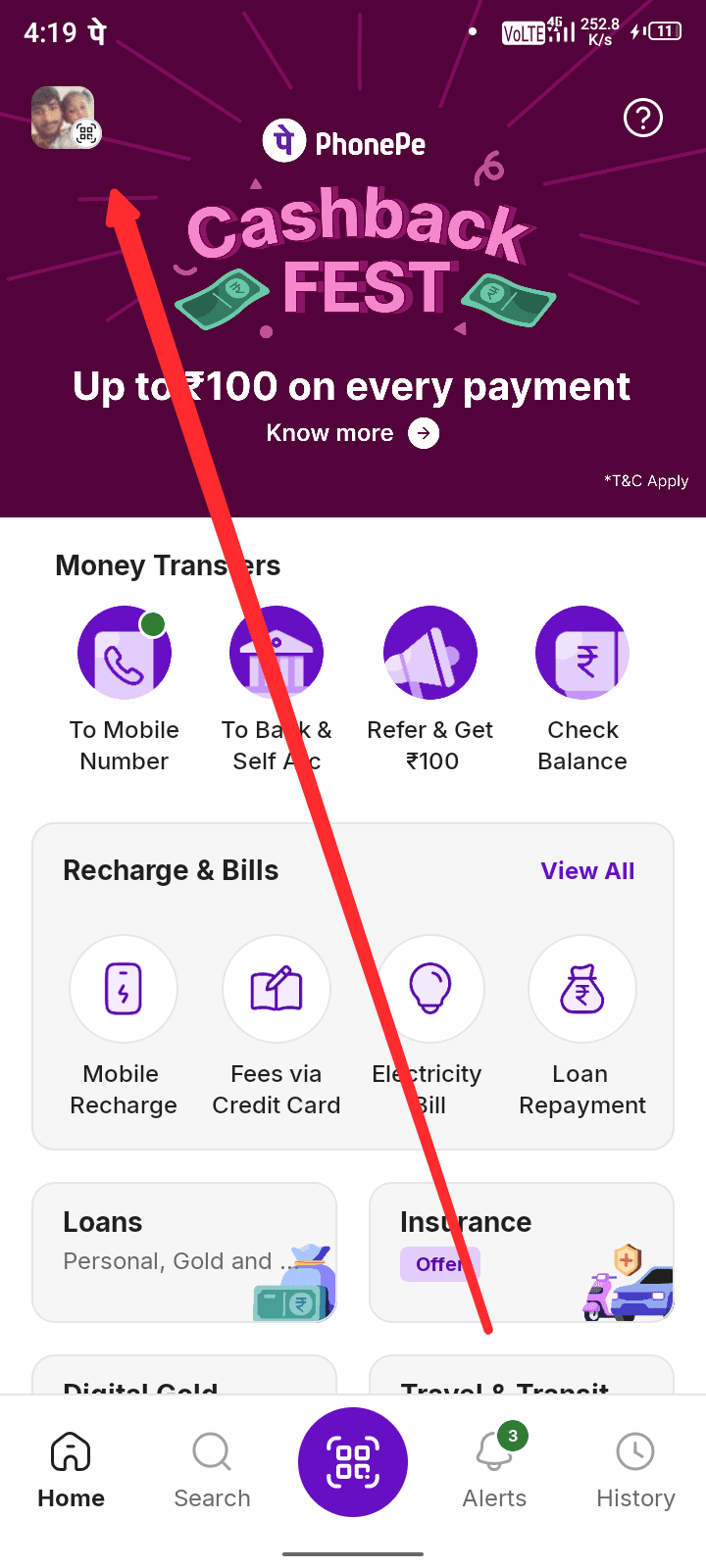Open the help question mark icon
Image resolution: width=706 pixels, height=1568 pixels.
pos(643,119)
